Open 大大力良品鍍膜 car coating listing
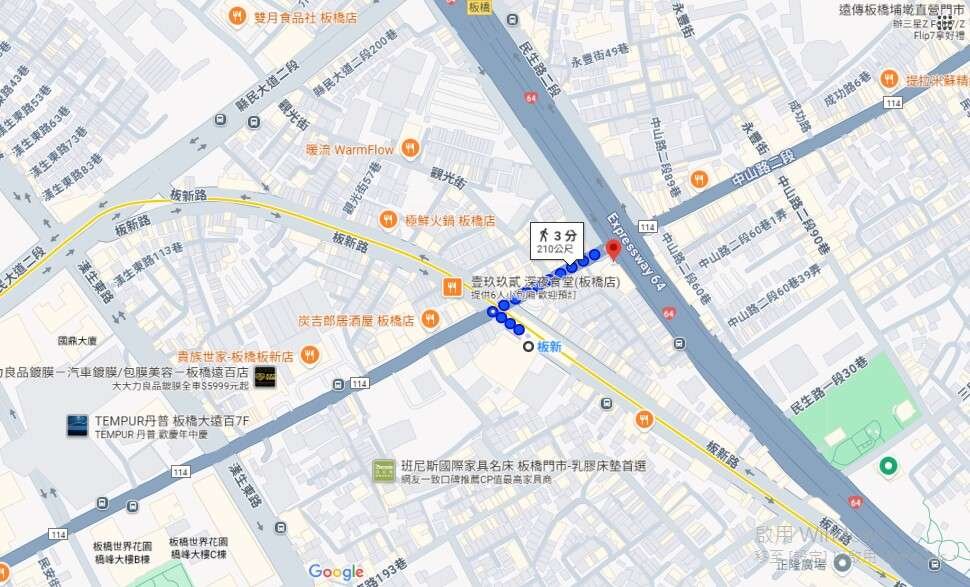Screen dimensions: 970x587 click(x=263, y=377)
